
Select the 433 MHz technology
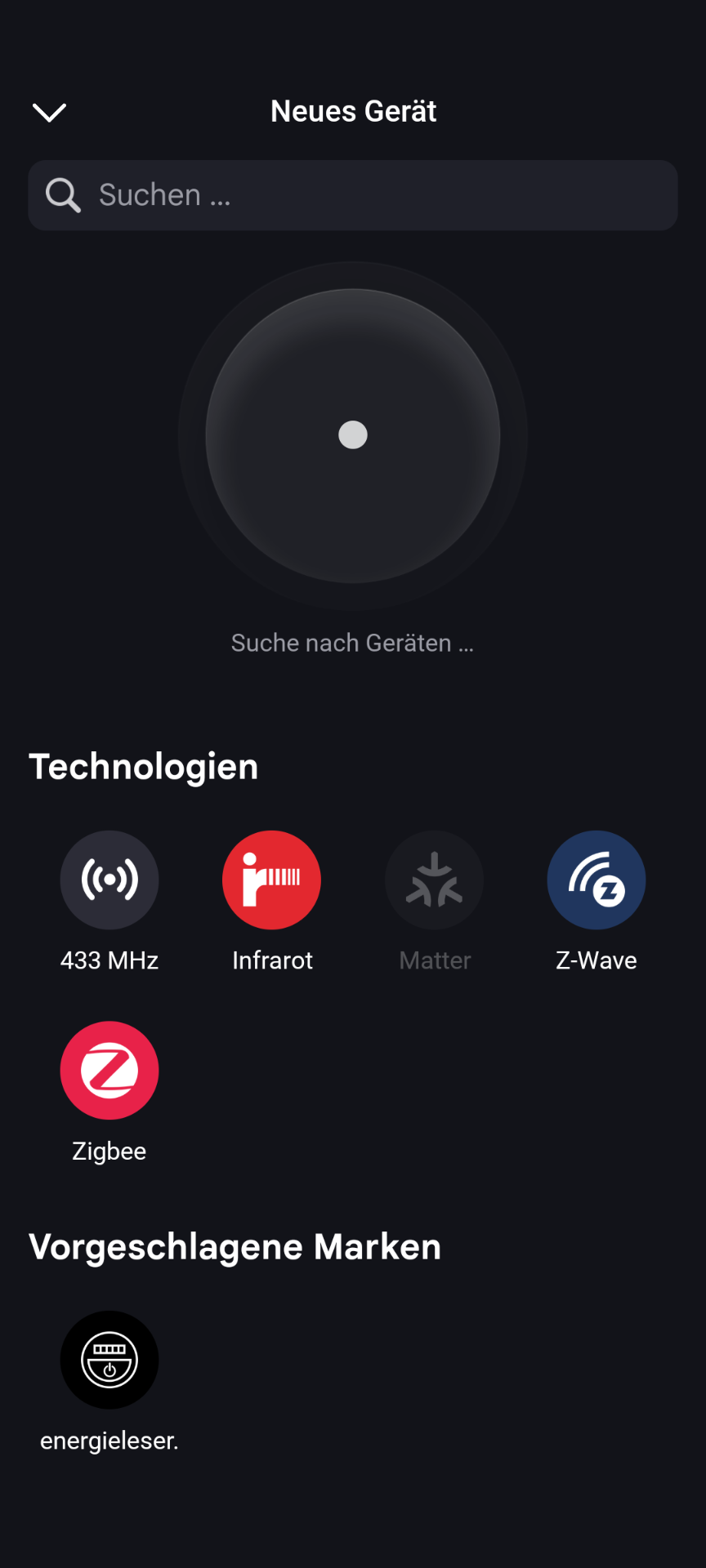[109, 880]
